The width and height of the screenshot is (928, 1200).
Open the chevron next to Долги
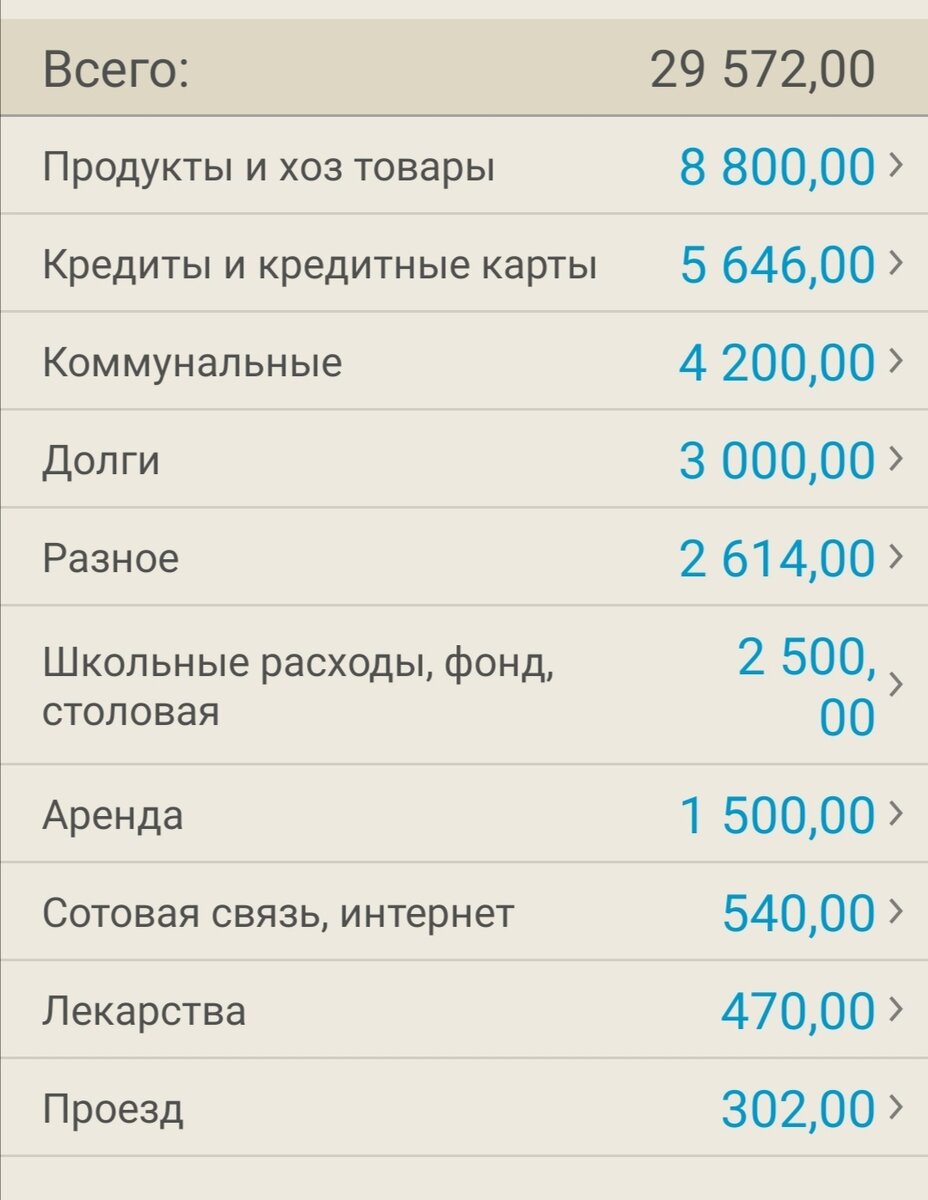[899, 459]
